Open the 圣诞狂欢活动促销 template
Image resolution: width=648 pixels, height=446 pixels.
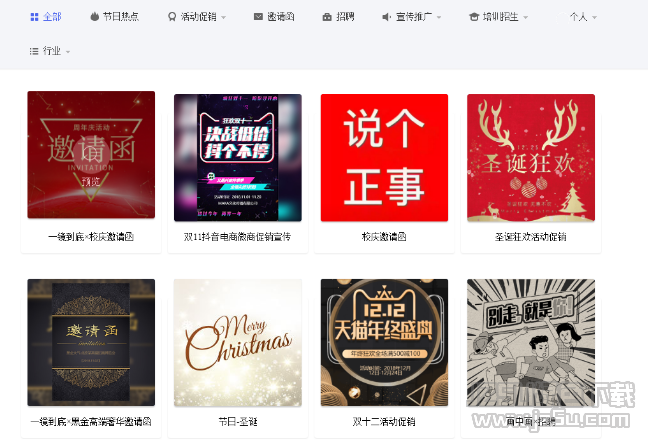[x=531, y=158]
